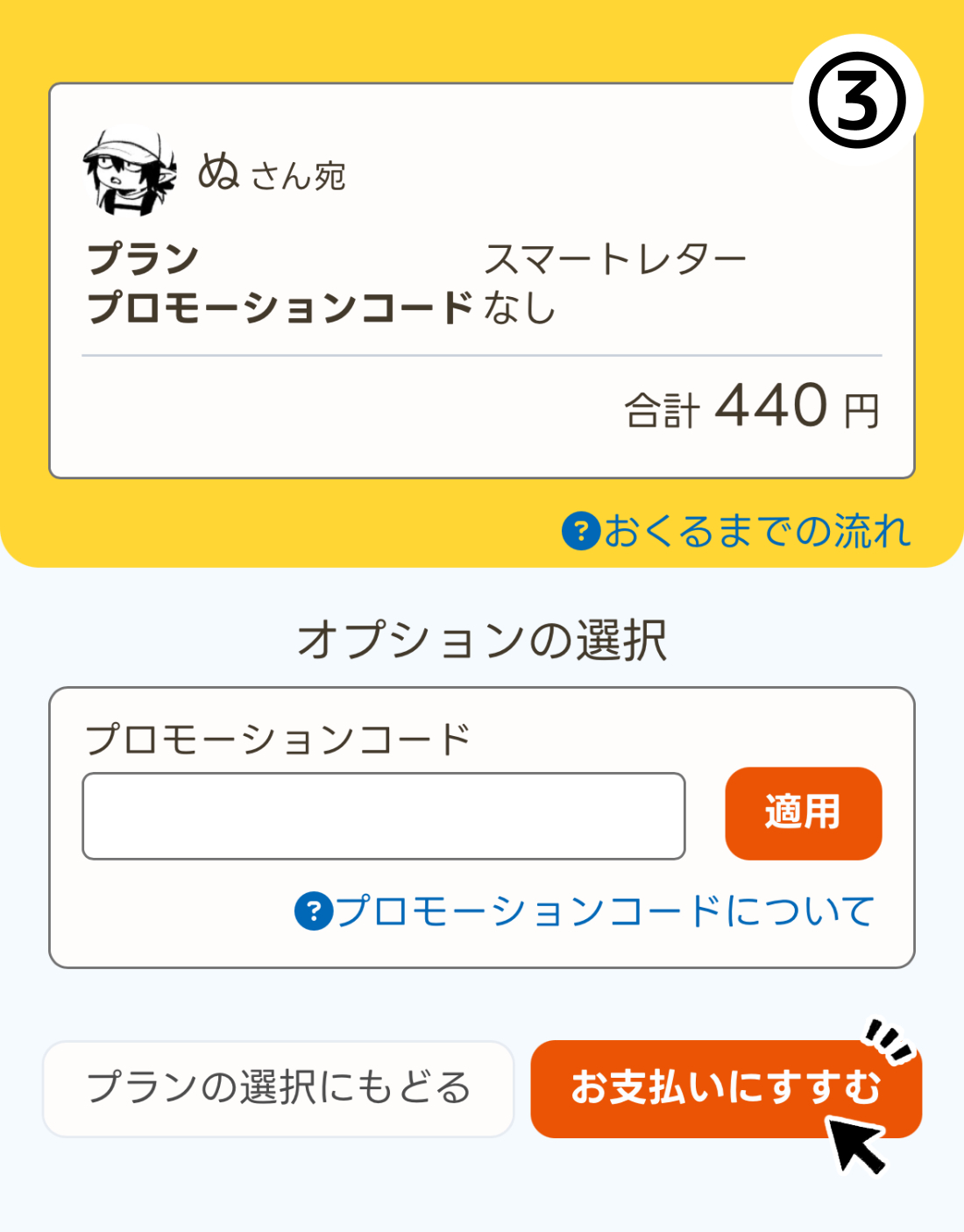Tap the 適用 button to apply code
The image size is (964, 1232).
tap(803, 813)
